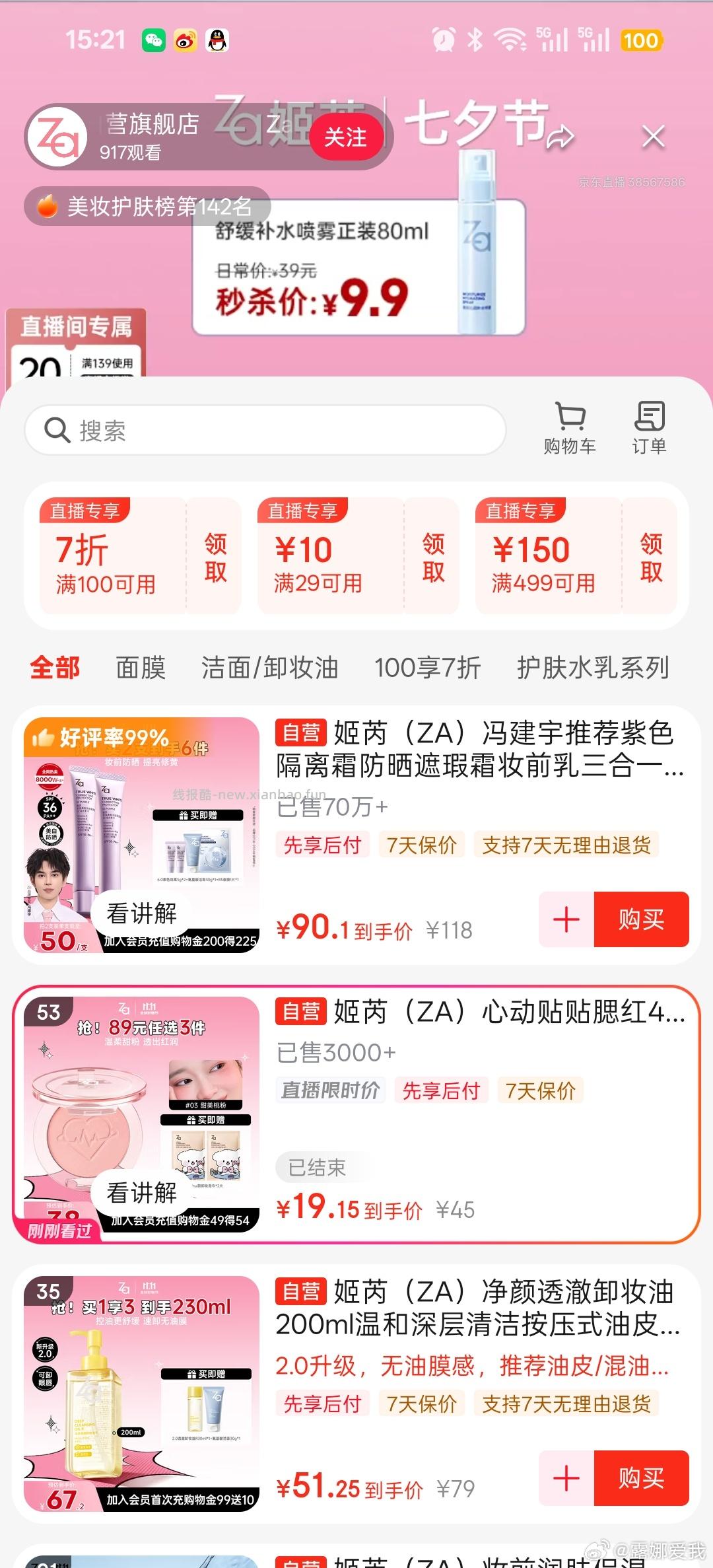Open the shopping cart 购物车
Viewport: 713px width, 1568px height.
click(x=570, y=426)
